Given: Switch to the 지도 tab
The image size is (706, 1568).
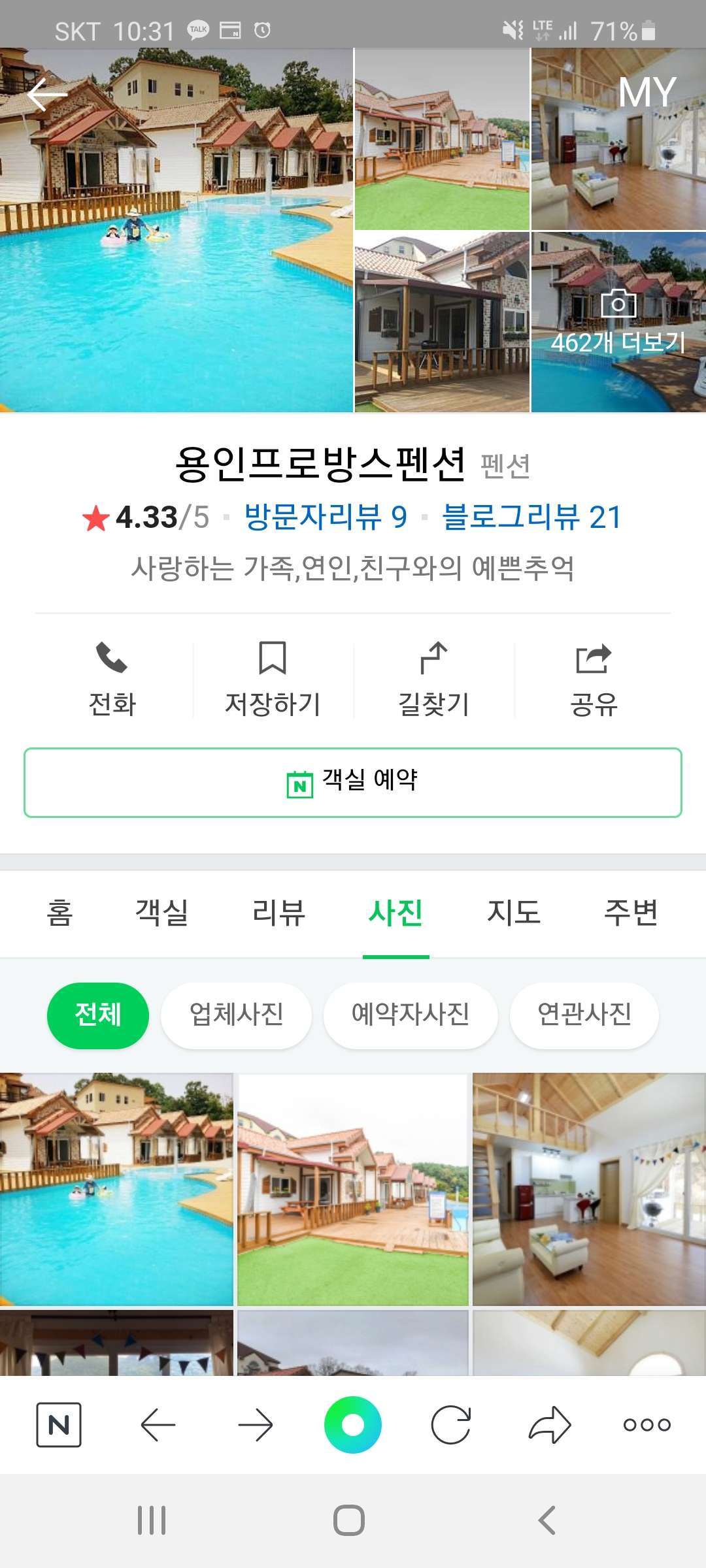Looking at the screenshot, I should pyautogui.click(x=514, y=913).
